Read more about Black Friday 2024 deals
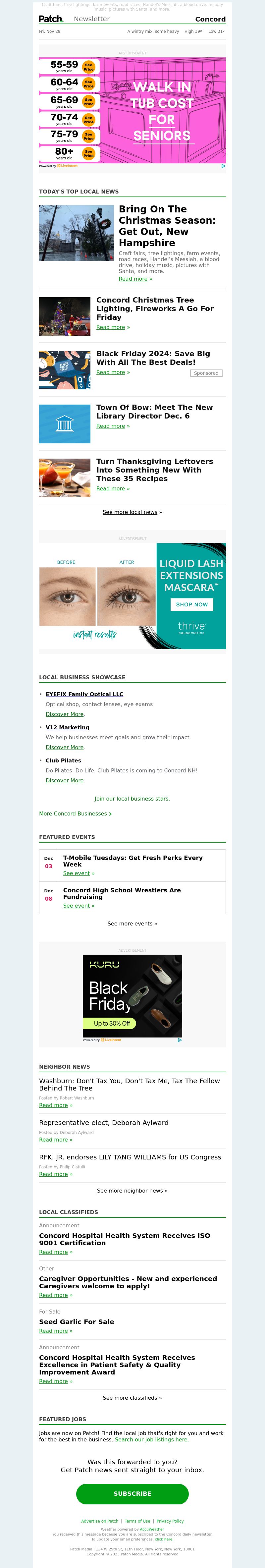The image size is (265, 1568). 111,372
